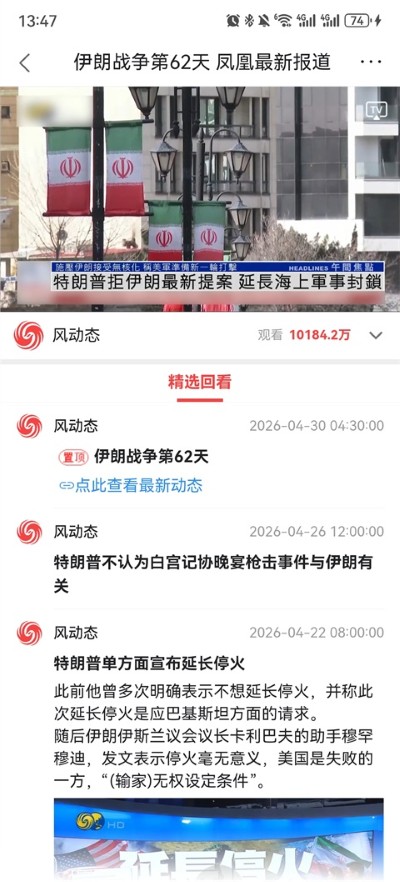Viewport: 400px width, 882px height.
Task: Open the three-dot overflow menu
Action: pyautogui.click(x=371, y=62)
